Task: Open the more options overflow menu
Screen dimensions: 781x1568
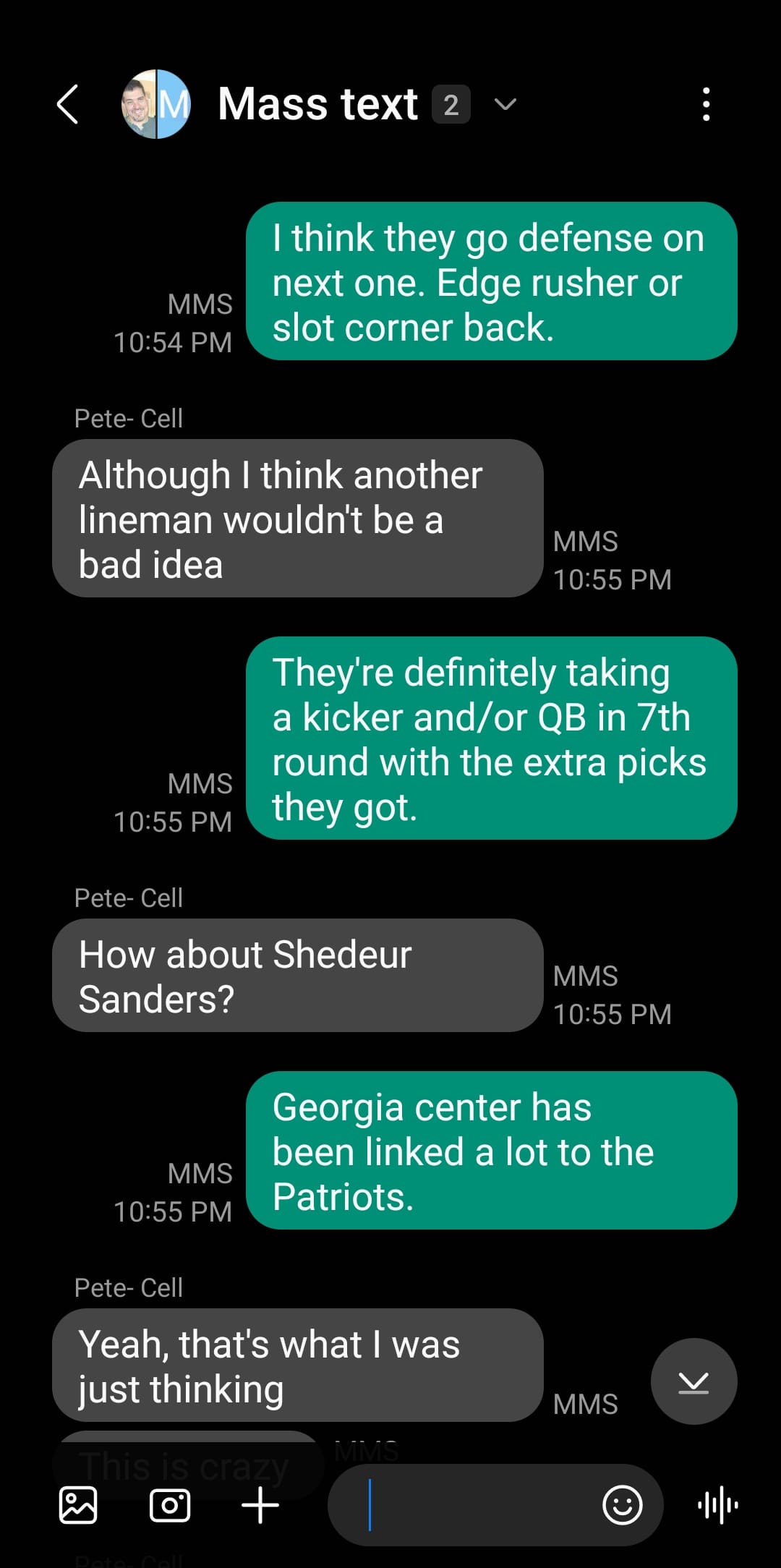Action: click(x=706, y=105)
